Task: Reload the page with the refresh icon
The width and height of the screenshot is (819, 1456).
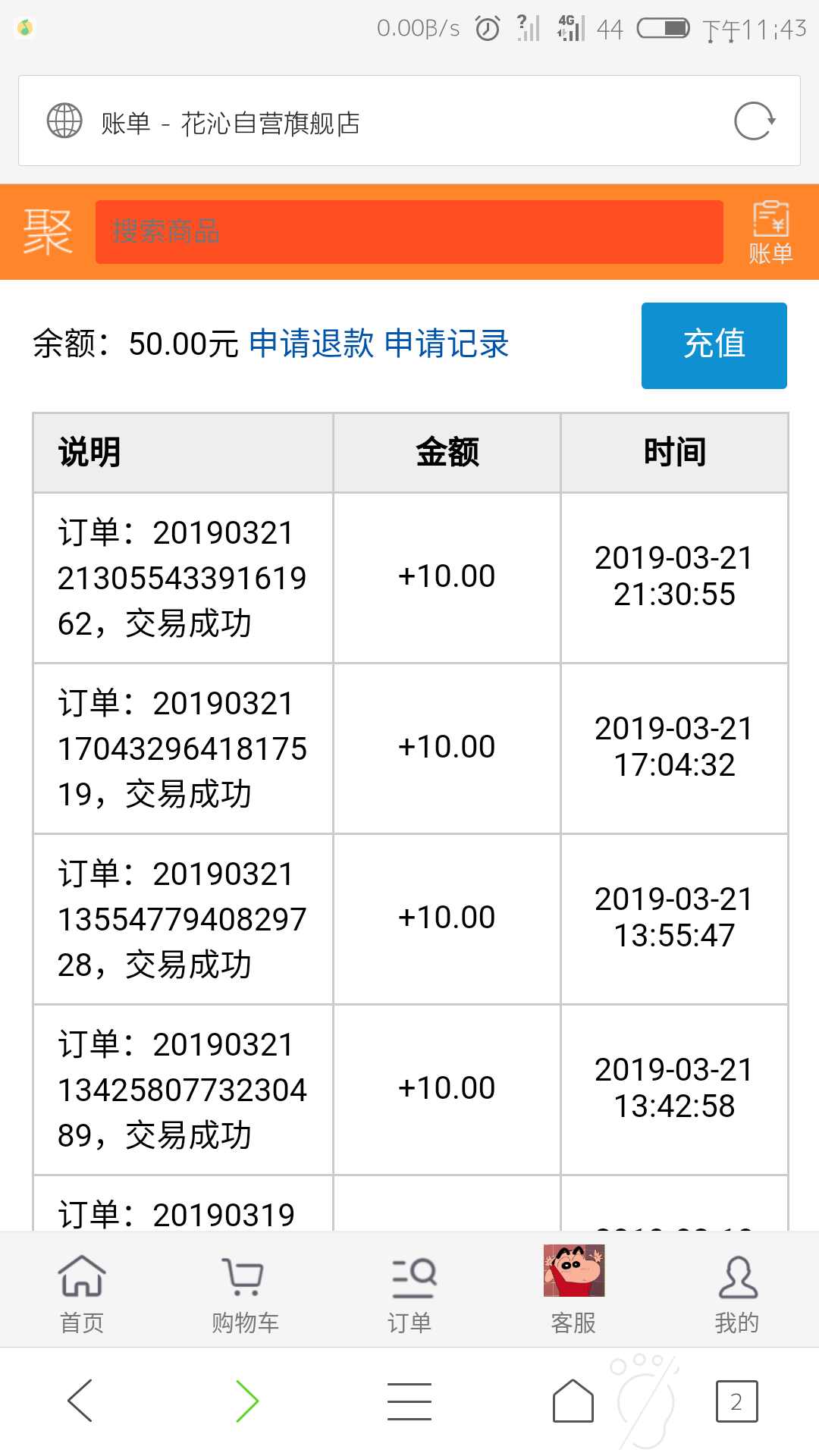Action: (x=754, y=121)
